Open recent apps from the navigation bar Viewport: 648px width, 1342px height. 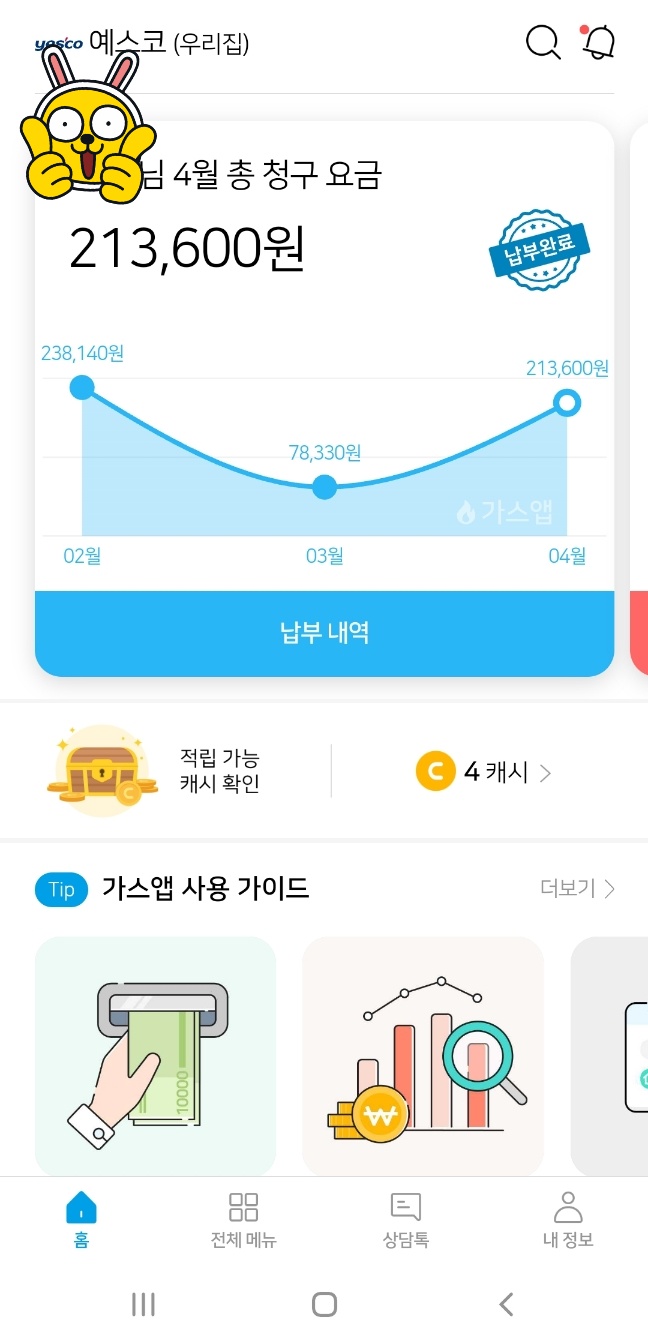coord(143,1303)
